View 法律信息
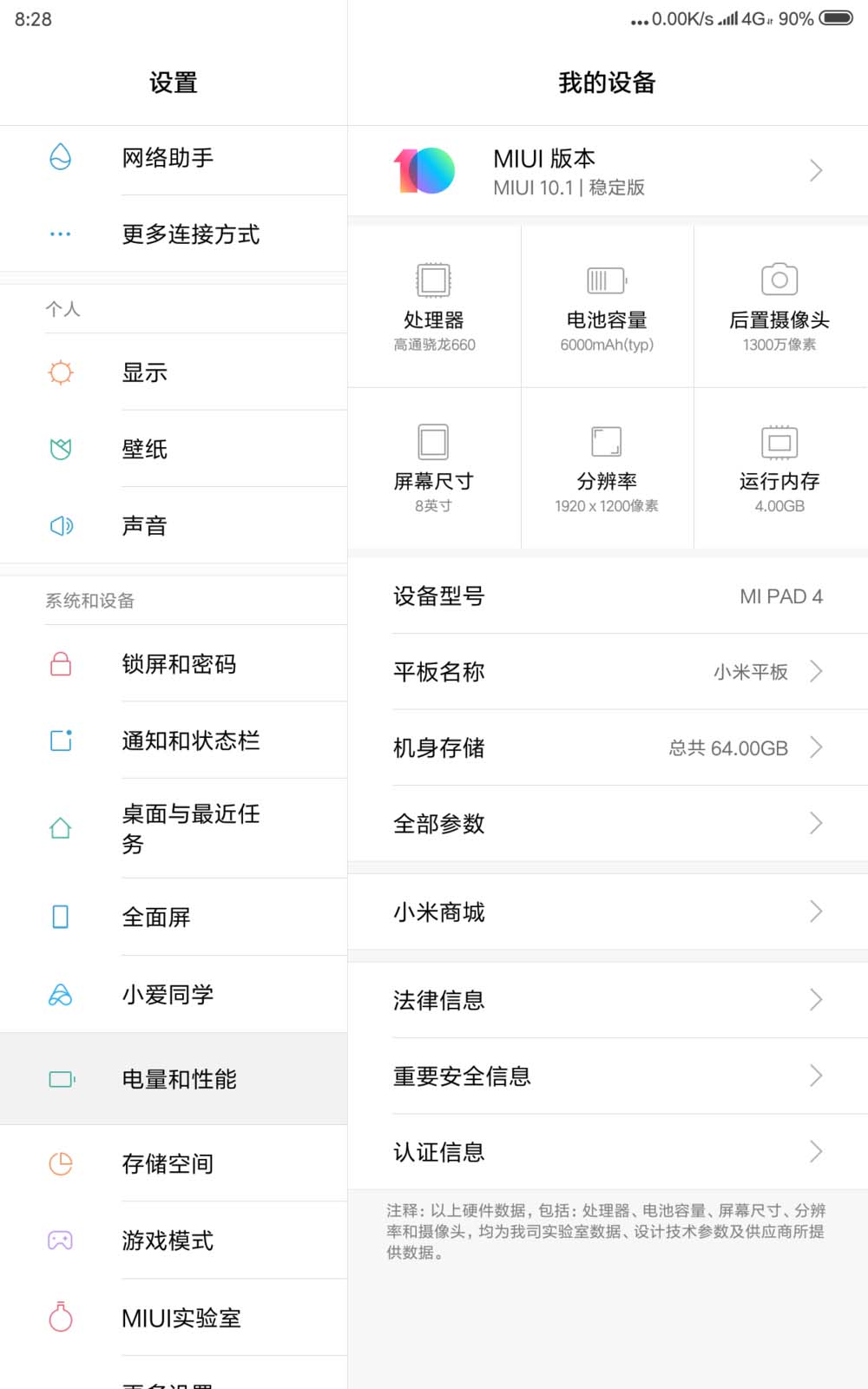Image resolution: width=868 pixels, height=1389 pixels. tap(608, 1000)
